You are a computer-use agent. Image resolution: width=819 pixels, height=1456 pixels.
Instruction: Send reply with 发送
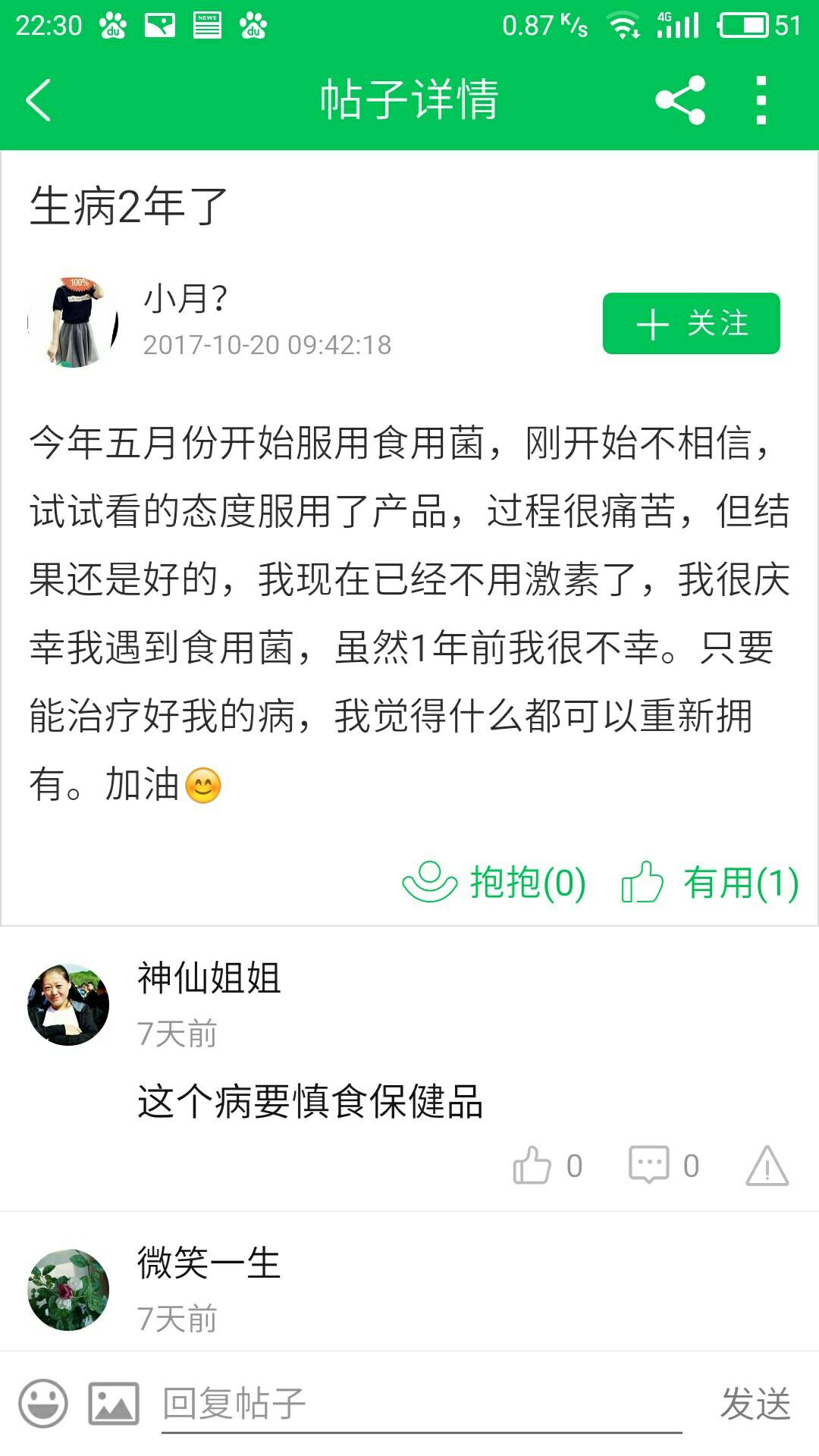tap(755, 1403)
